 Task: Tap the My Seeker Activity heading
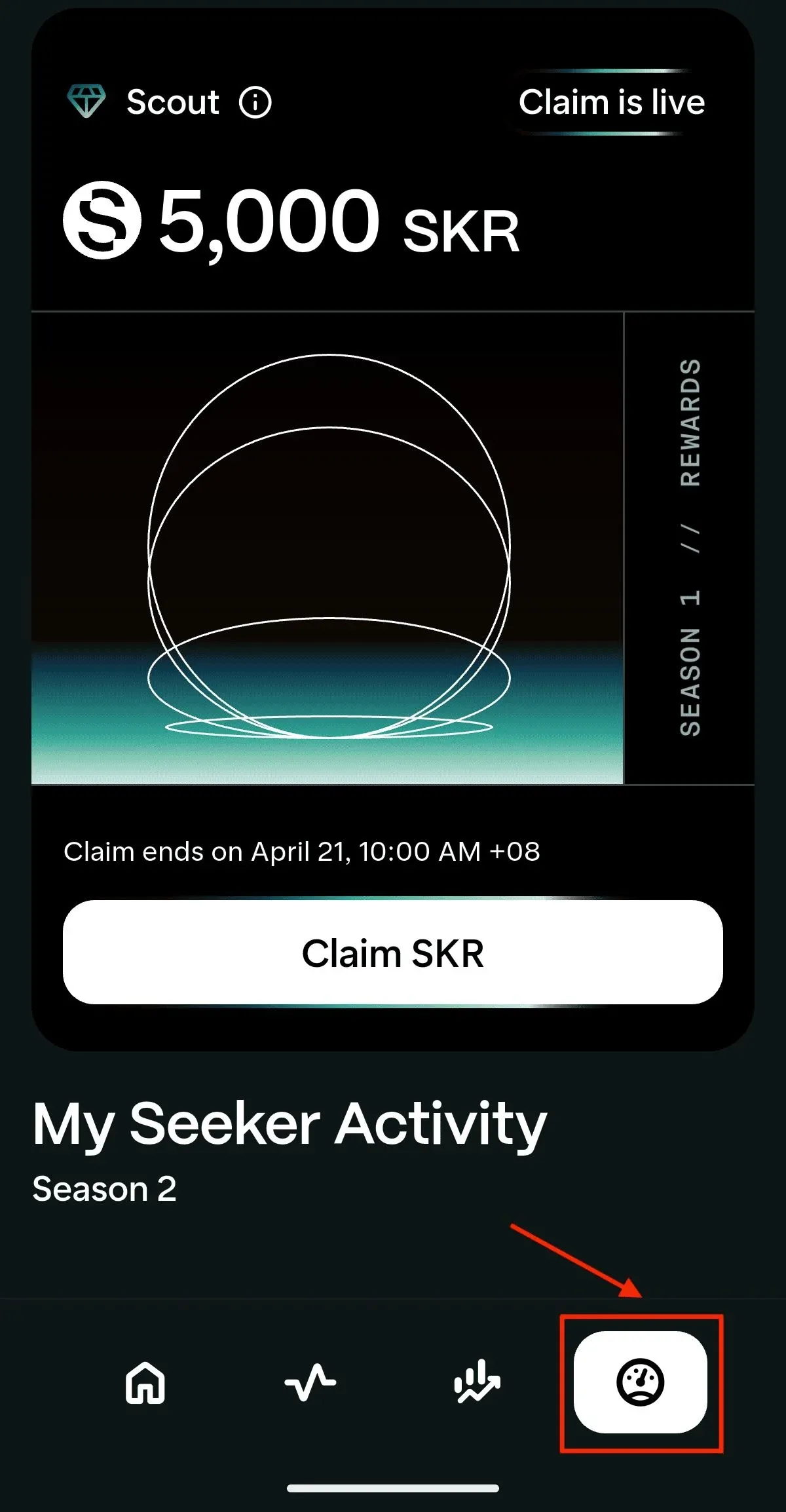pyautogui.click(x=288, y=1122)
